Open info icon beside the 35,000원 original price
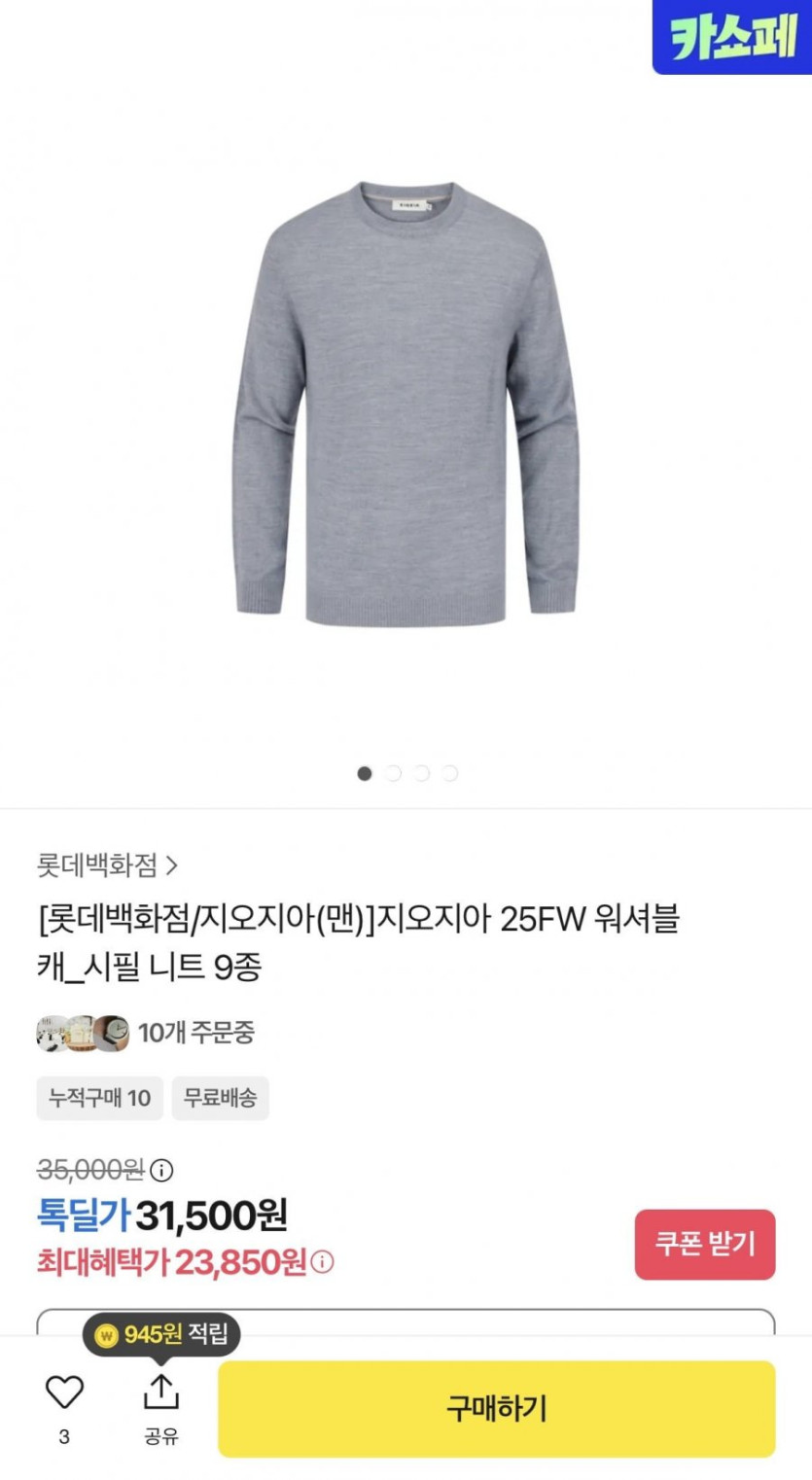This screenshot has height=1480, width=812. 162,1169
